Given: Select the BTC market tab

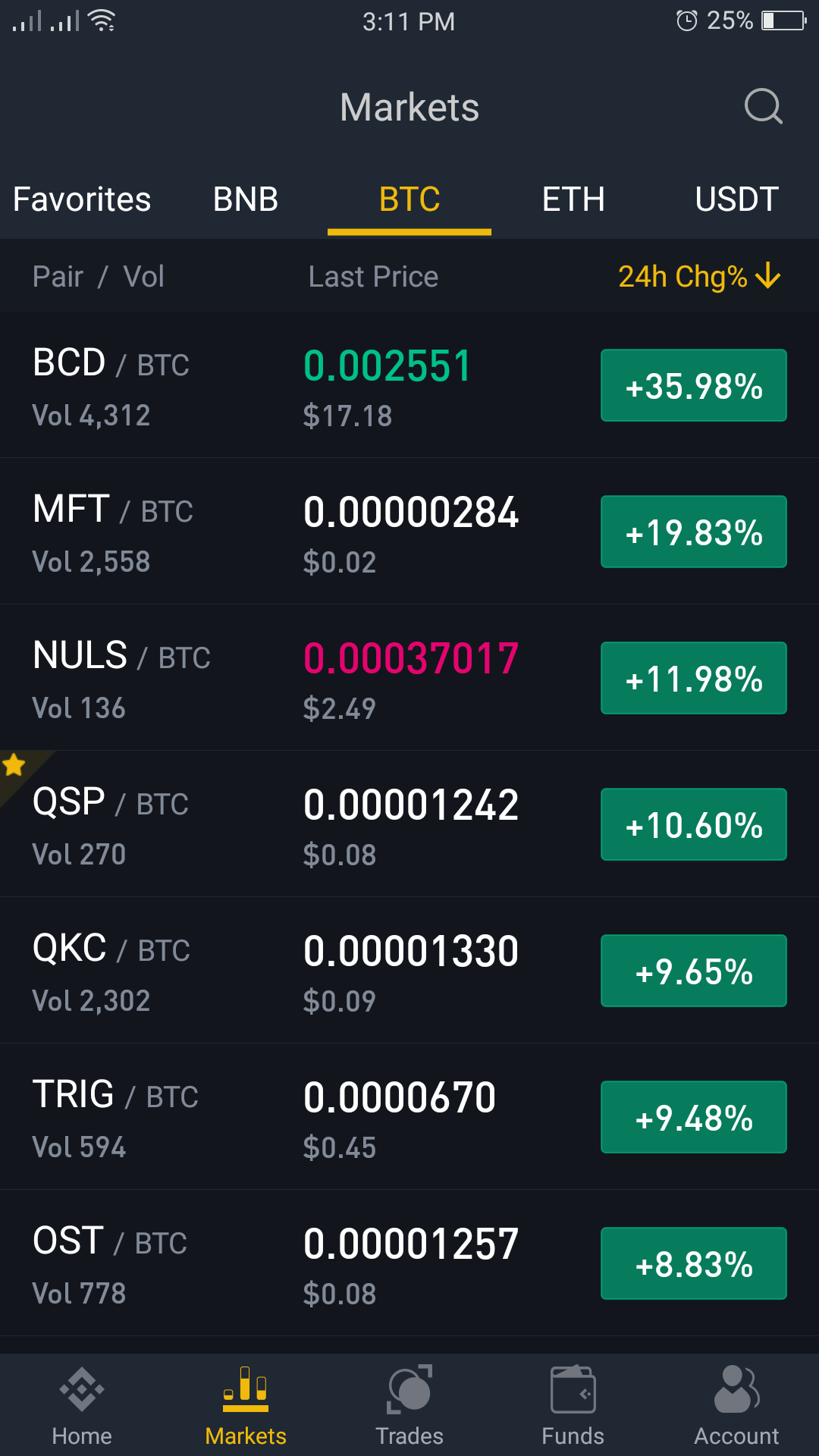Looking at the screenshot, I should (x=409, y=200).
